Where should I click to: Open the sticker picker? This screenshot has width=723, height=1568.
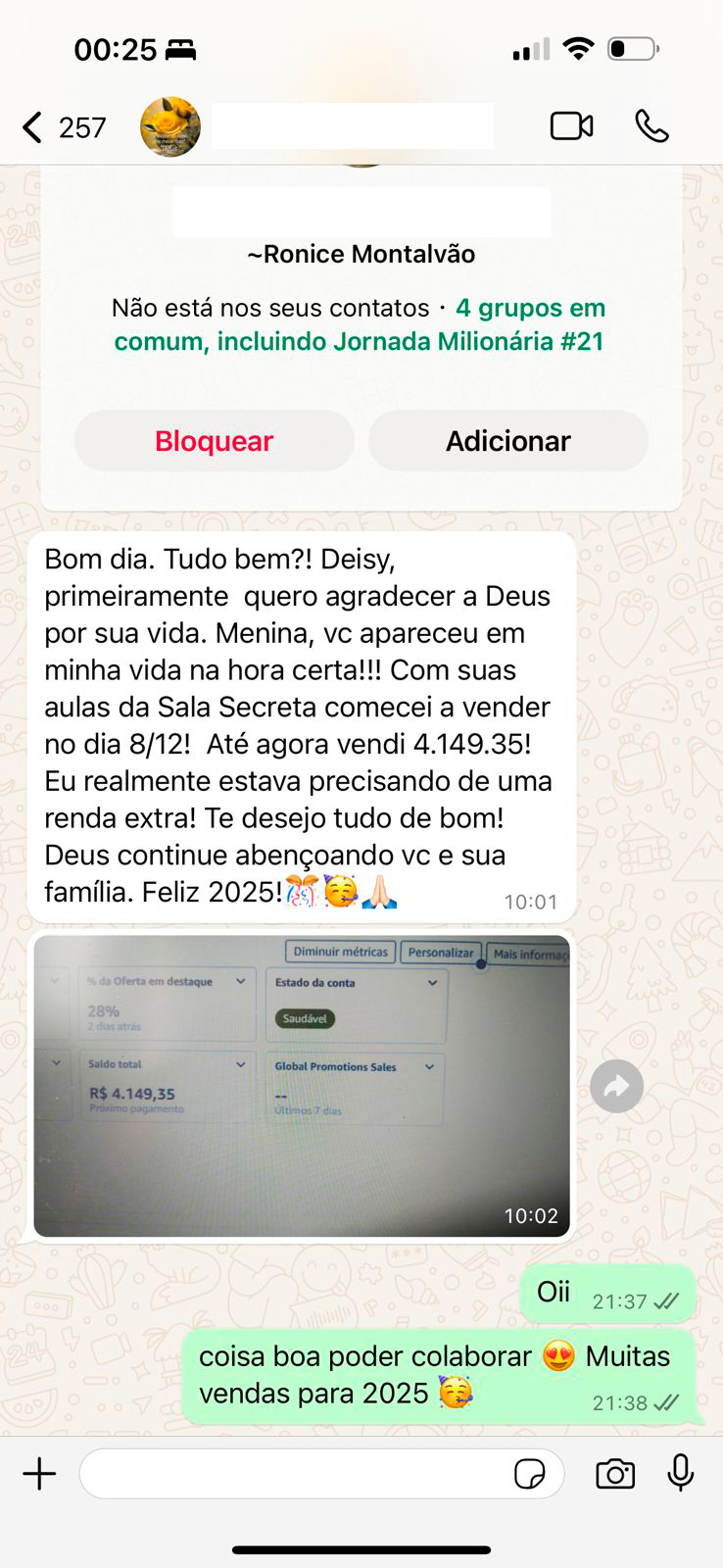[x=530, y=1474]
